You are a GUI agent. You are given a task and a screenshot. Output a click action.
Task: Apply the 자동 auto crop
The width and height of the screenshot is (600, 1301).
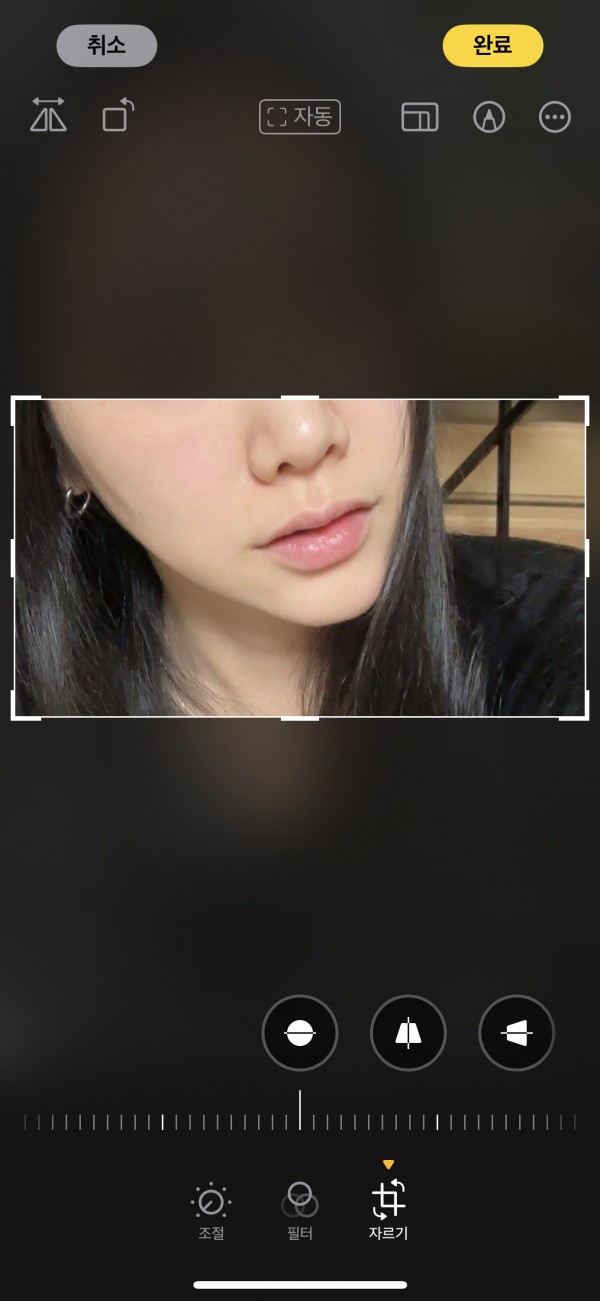click(x=300, y=117)
